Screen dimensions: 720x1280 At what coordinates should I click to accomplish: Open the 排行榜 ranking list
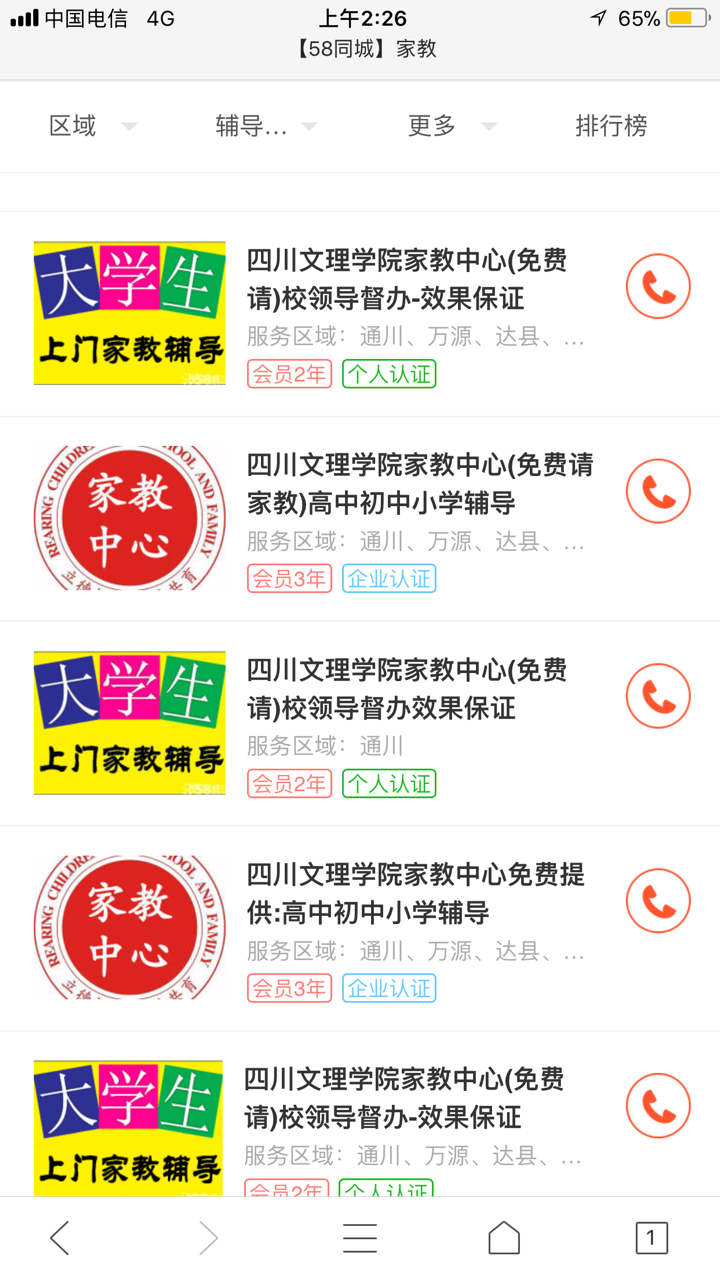coord(611,126)
